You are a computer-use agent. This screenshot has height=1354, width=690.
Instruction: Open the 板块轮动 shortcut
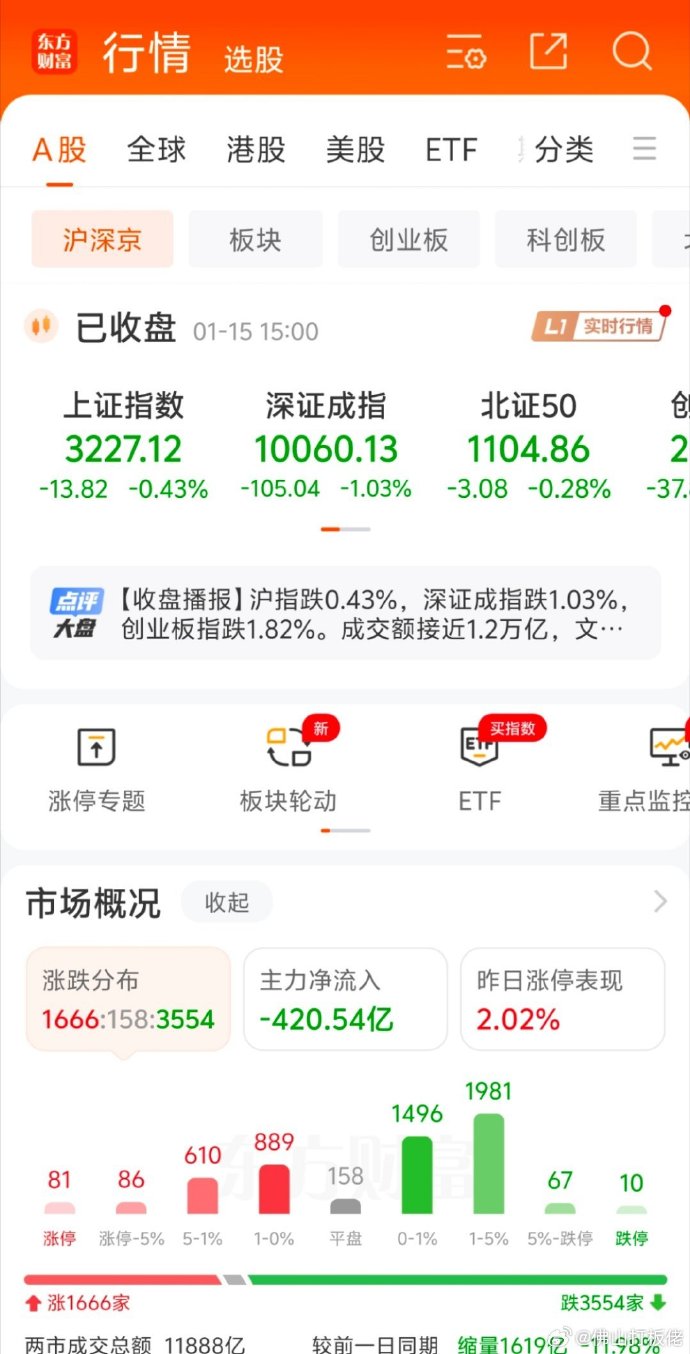point(288,770)
